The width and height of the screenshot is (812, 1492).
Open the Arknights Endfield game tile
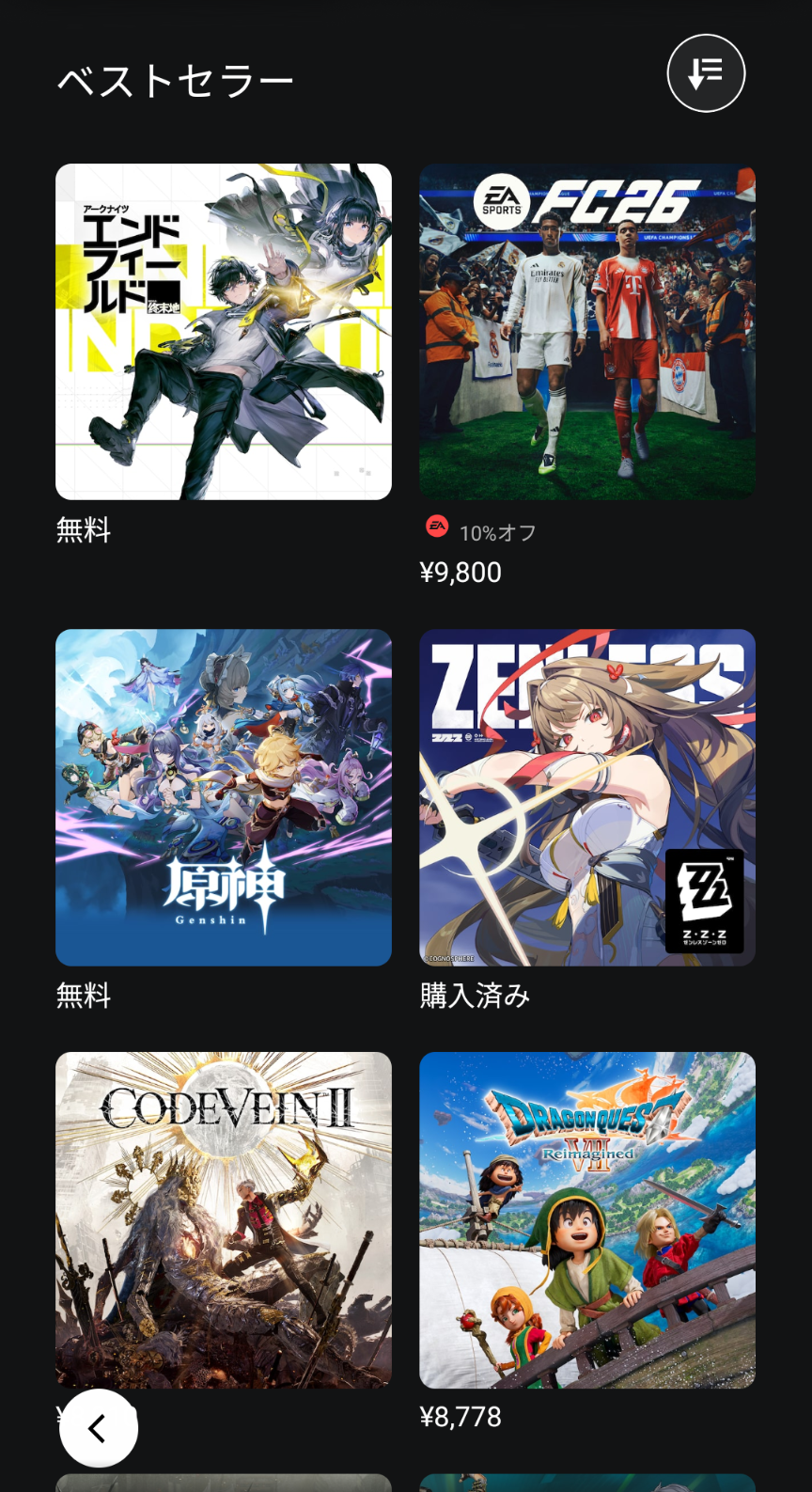click(x=224, y=331)
